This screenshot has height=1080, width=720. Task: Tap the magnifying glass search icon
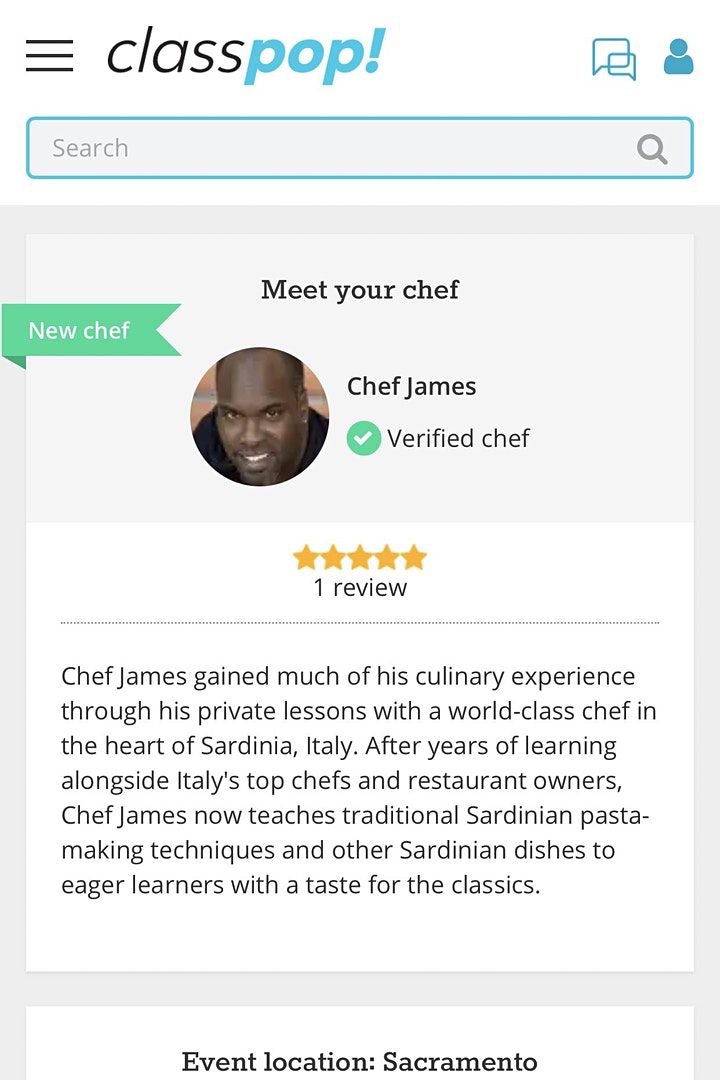coord(652,149)
